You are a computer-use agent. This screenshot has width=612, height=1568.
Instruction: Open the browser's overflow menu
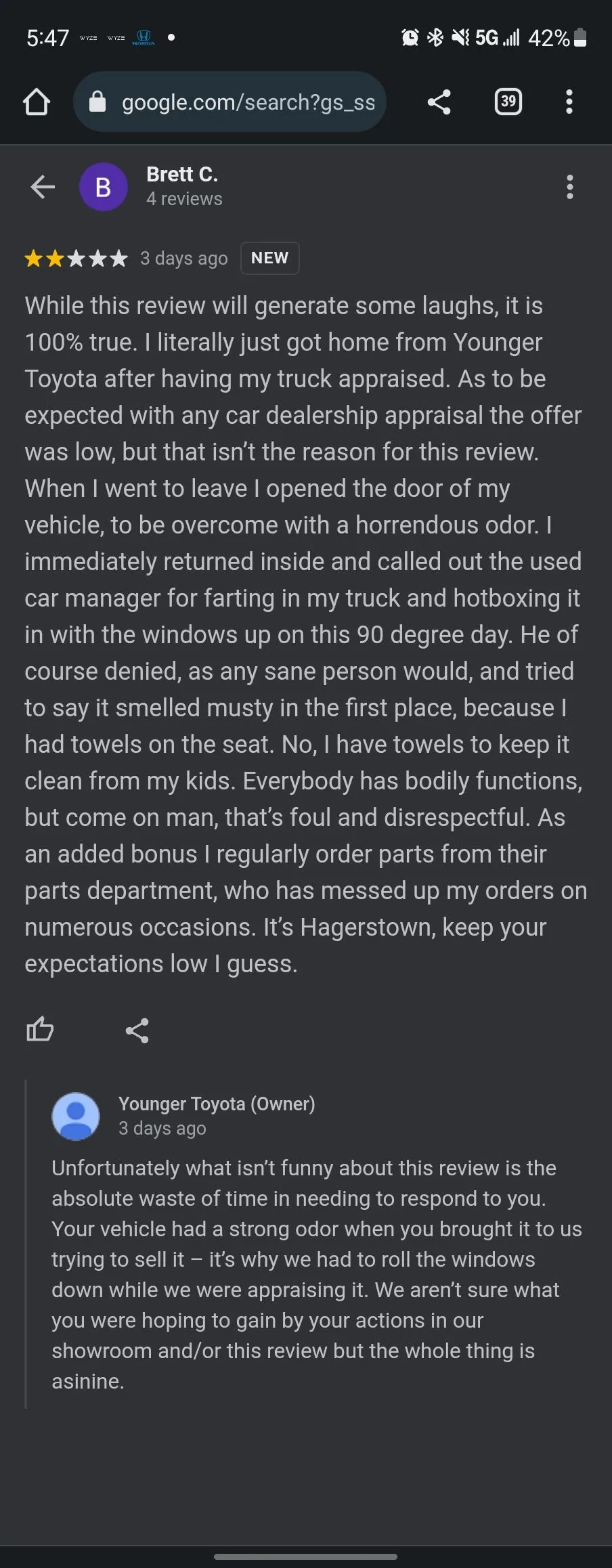(x=569, y=102)
